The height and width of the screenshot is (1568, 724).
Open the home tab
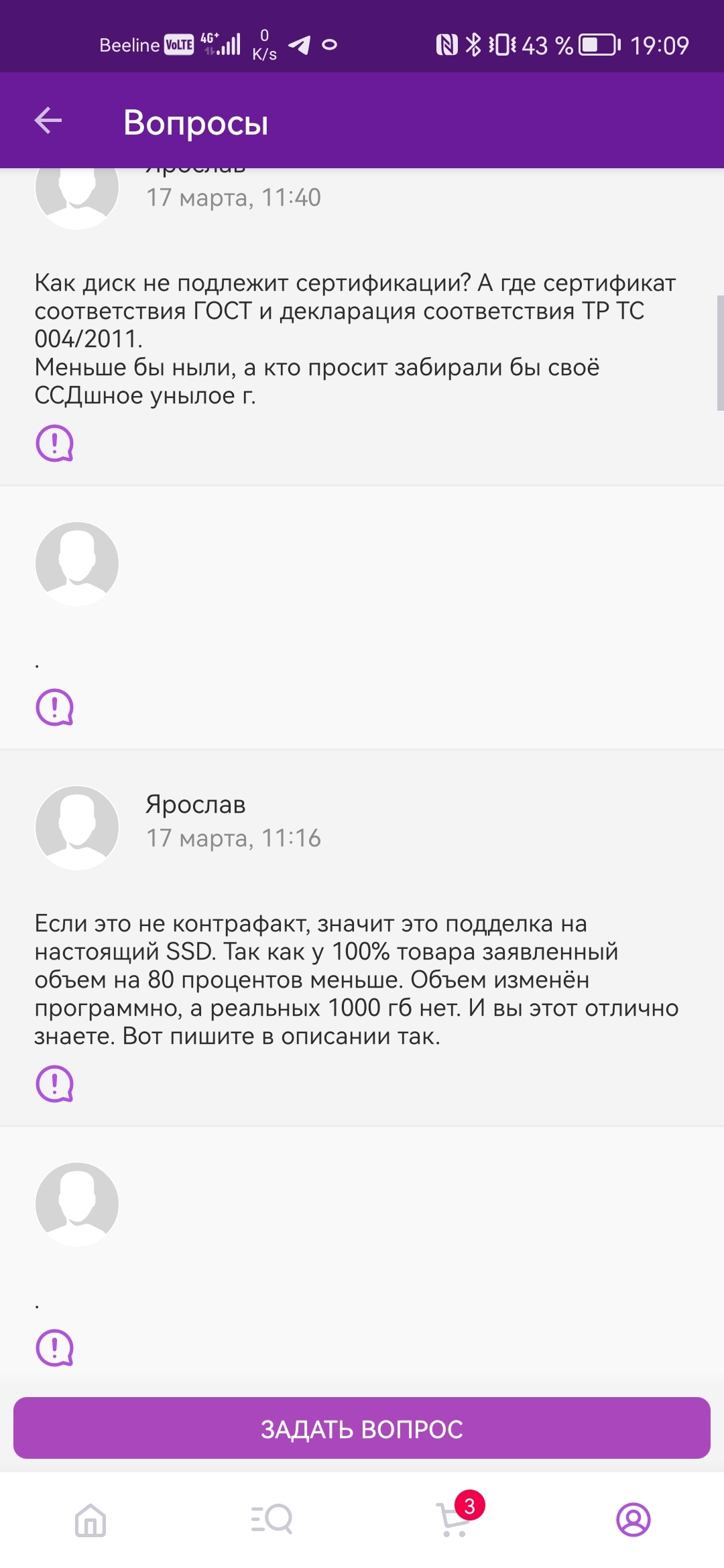(90, 1519)
